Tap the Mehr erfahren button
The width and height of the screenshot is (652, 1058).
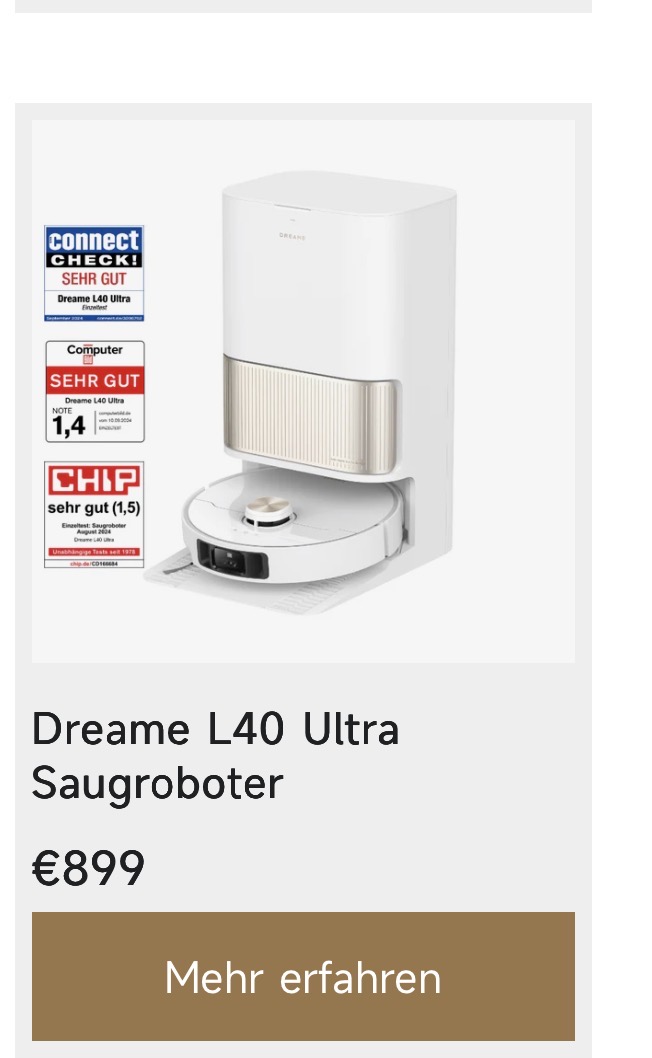point(303,976)
